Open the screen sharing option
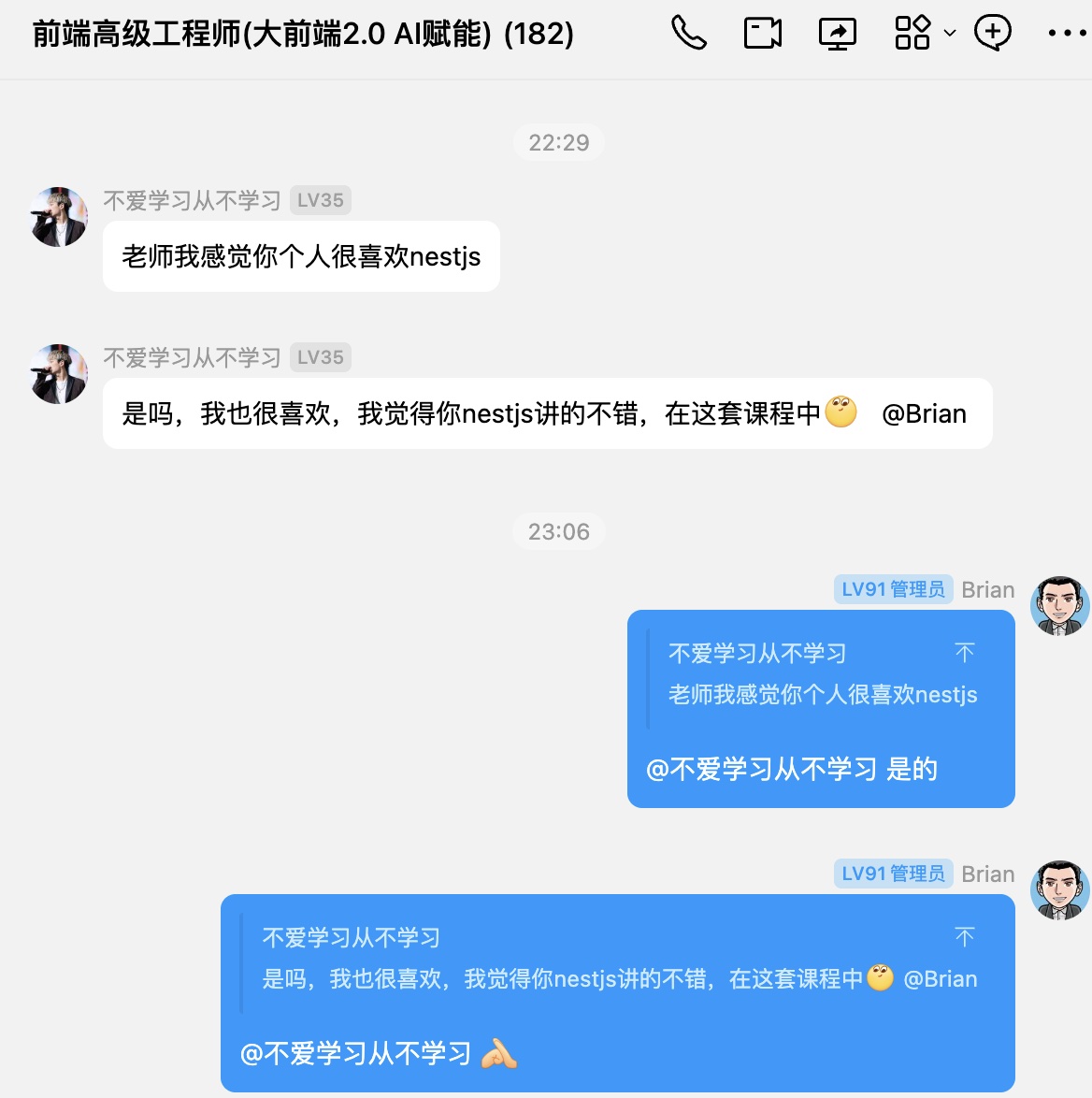This screenshot has height=1098, width=1092. coord(837,34)
